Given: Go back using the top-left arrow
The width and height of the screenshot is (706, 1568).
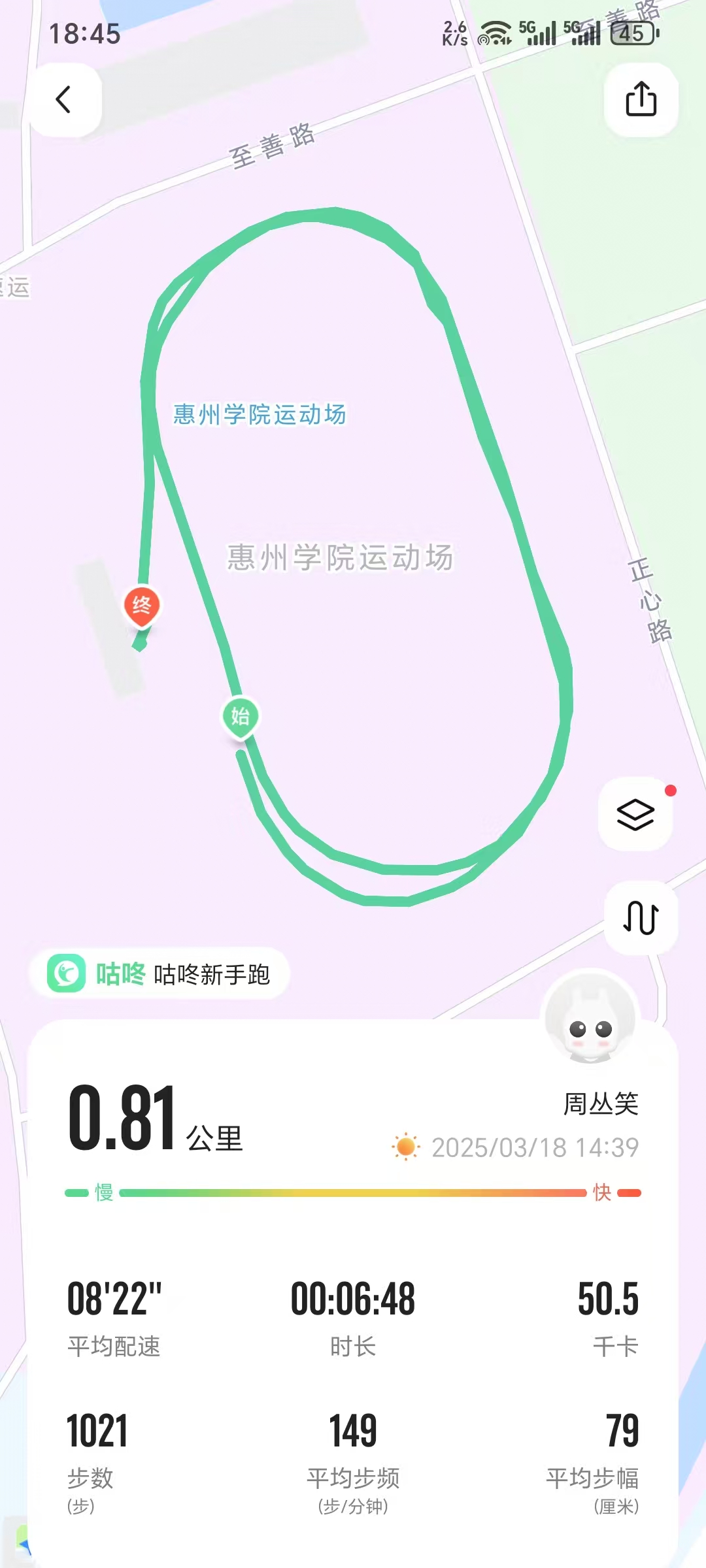Looking at the screenshot, I should [x=64, y=100].
